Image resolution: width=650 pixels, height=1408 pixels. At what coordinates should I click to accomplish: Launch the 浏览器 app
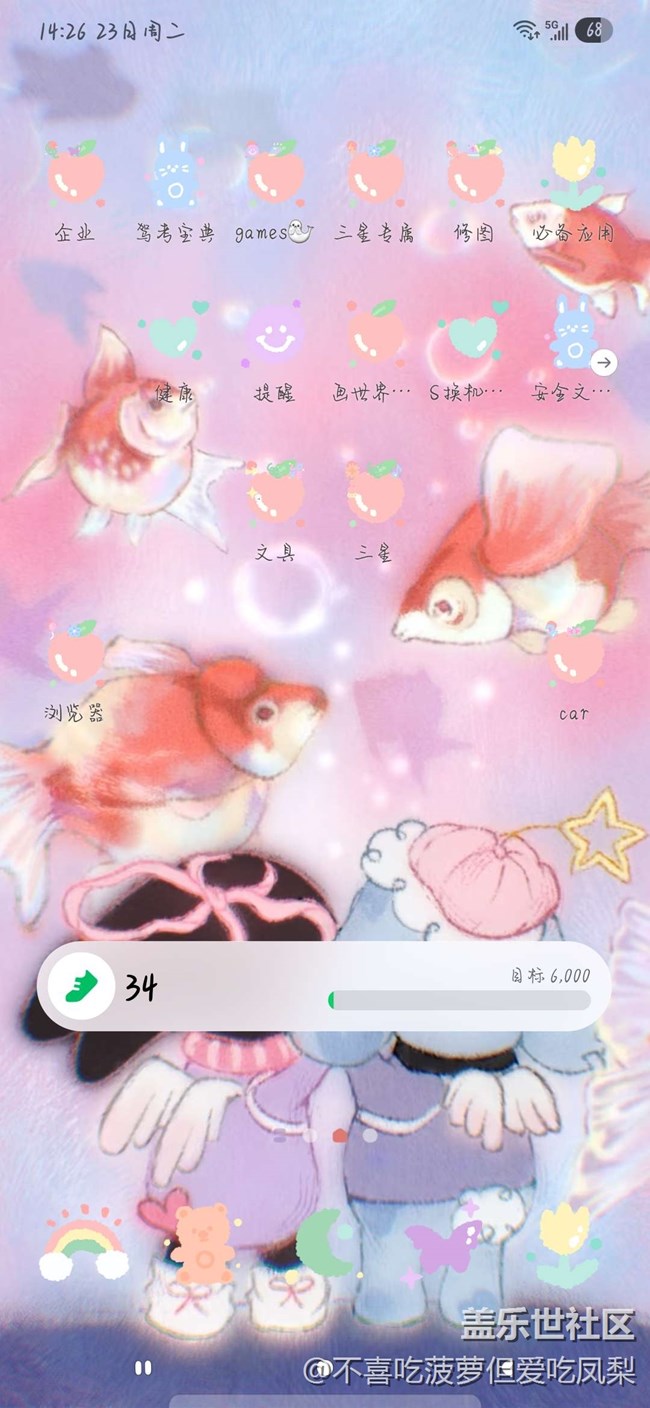[75, 653]
